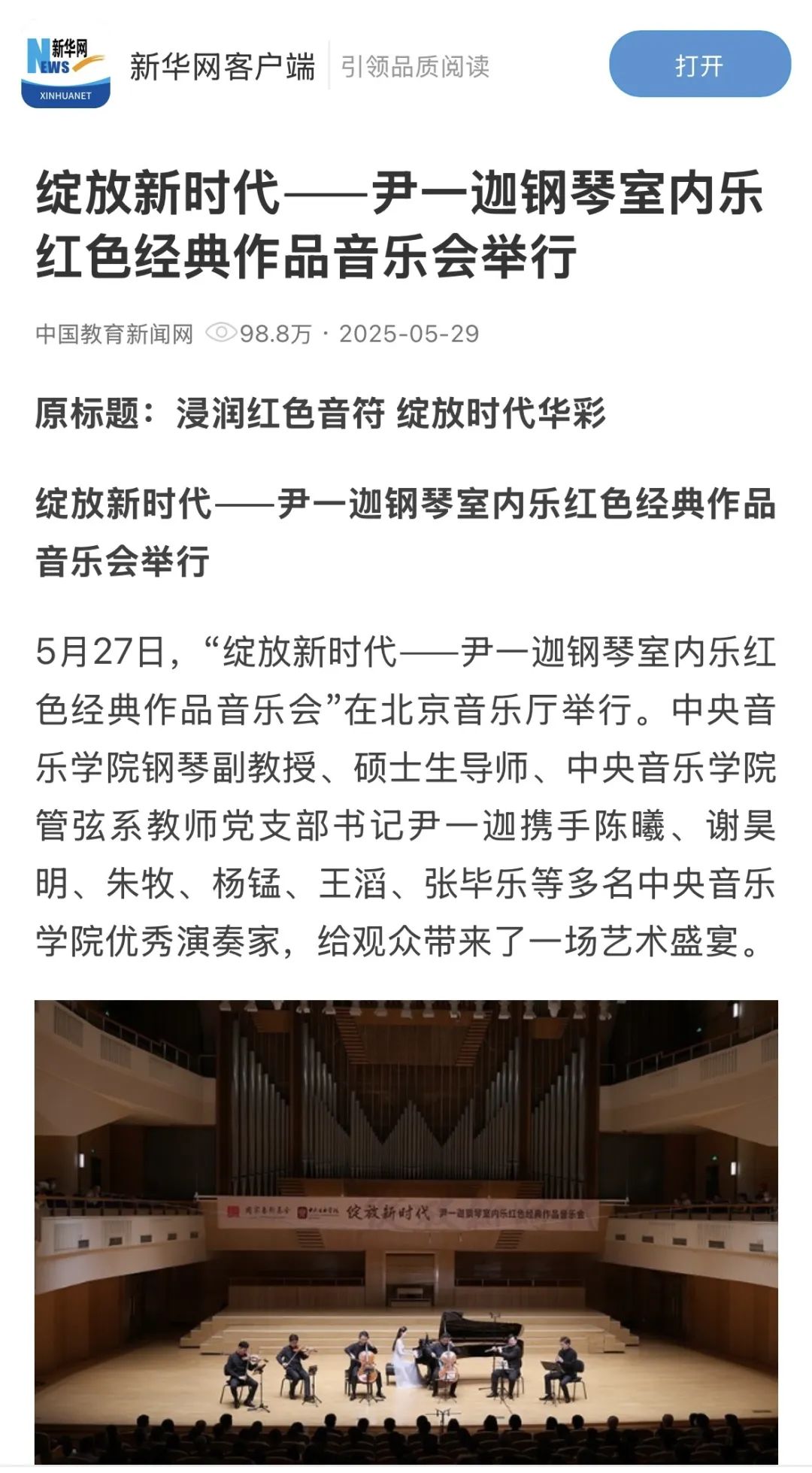Open the concert photo in the article
The width and height of the screenshot is (812, 1473).
pos(406,1233)
